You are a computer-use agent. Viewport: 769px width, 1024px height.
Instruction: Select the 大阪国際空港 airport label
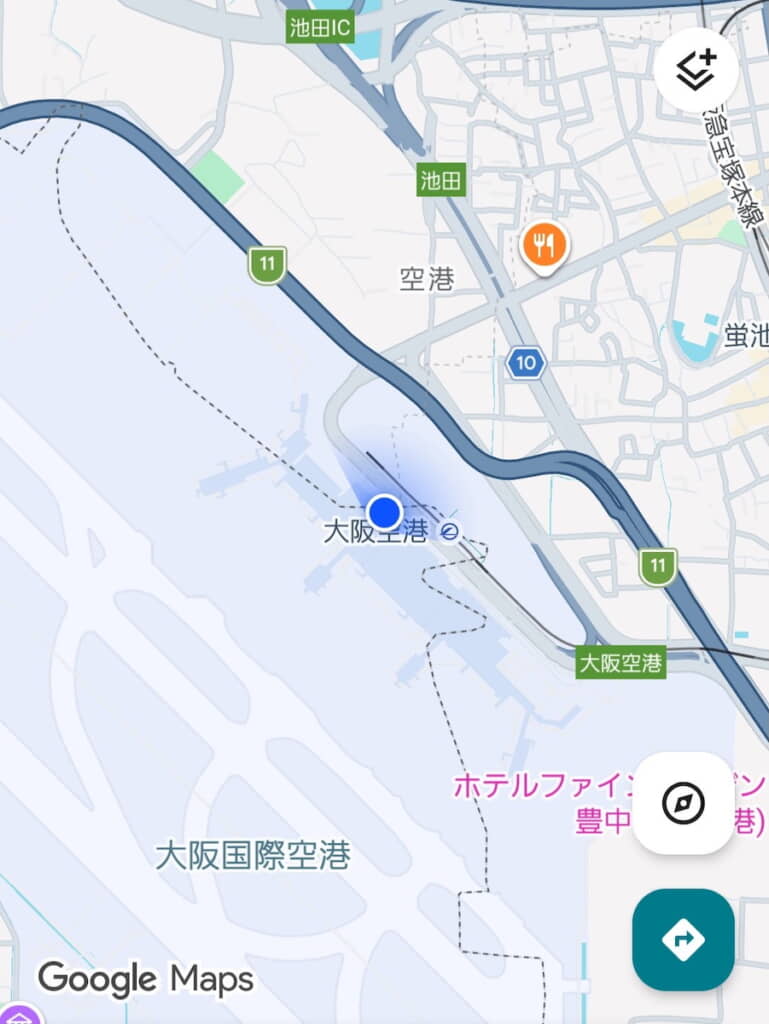click(254, 855)
